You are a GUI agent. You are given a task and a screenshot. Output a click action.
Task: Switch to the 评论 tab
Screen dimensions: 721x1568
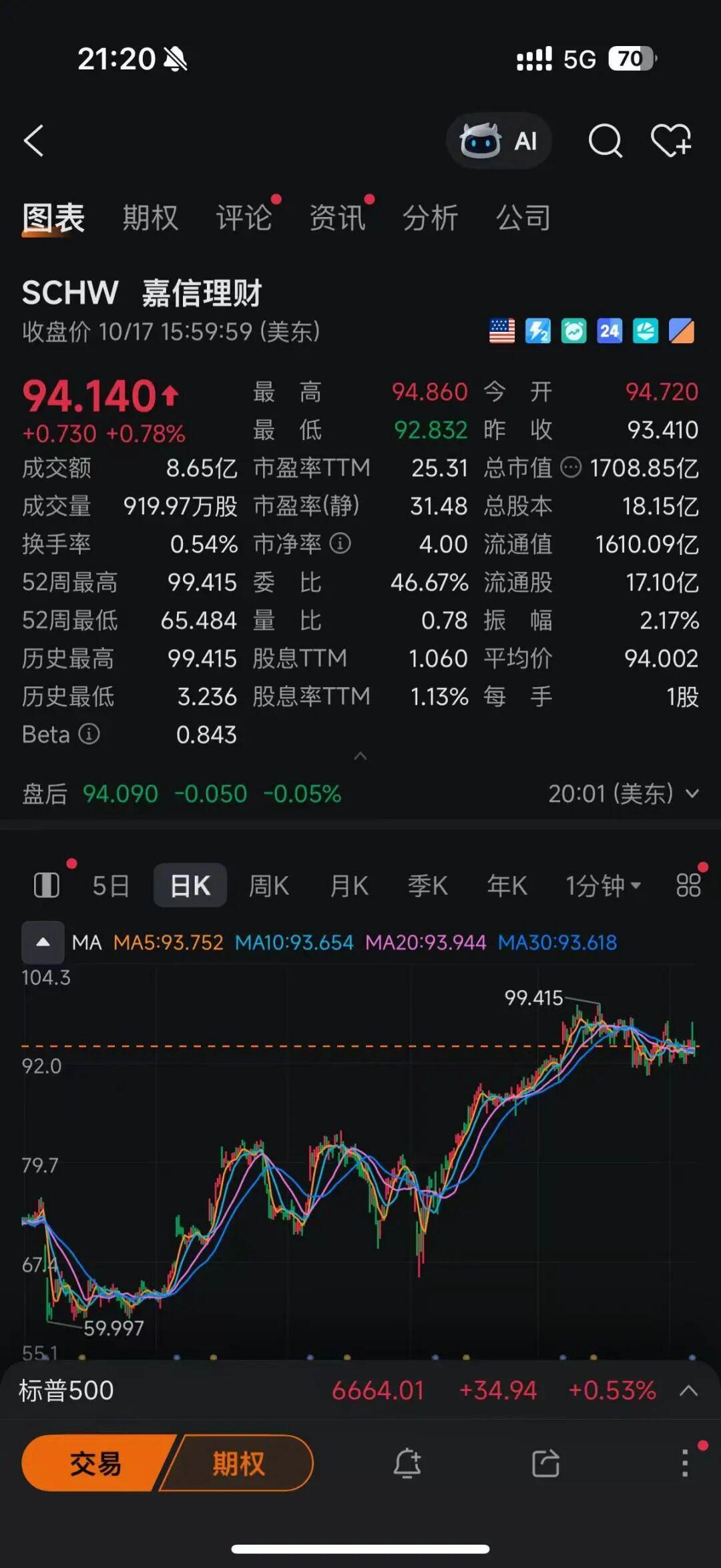click(x=244, y=218)
